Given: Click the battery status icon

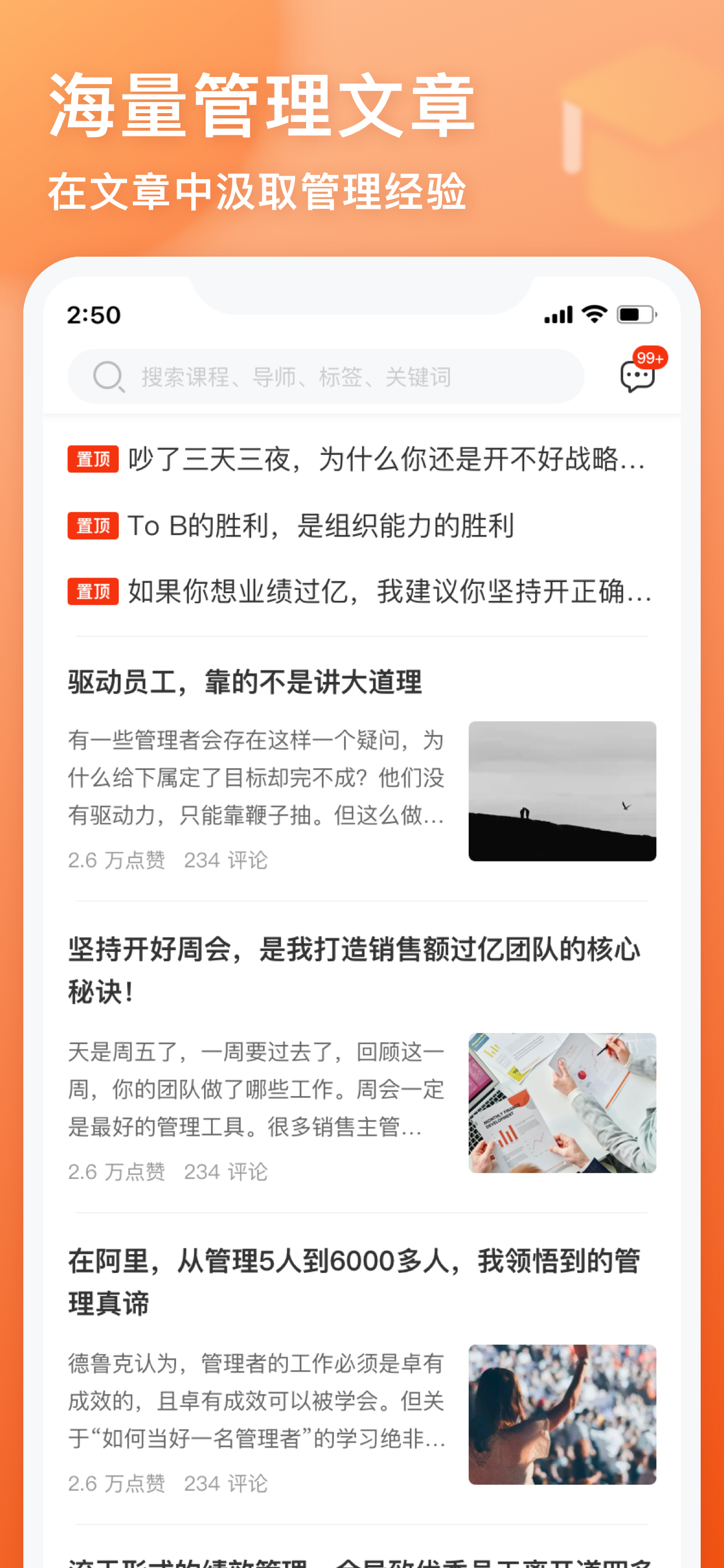Looking at the screenshot, I should pyautogui.click(x=635, y=314).
